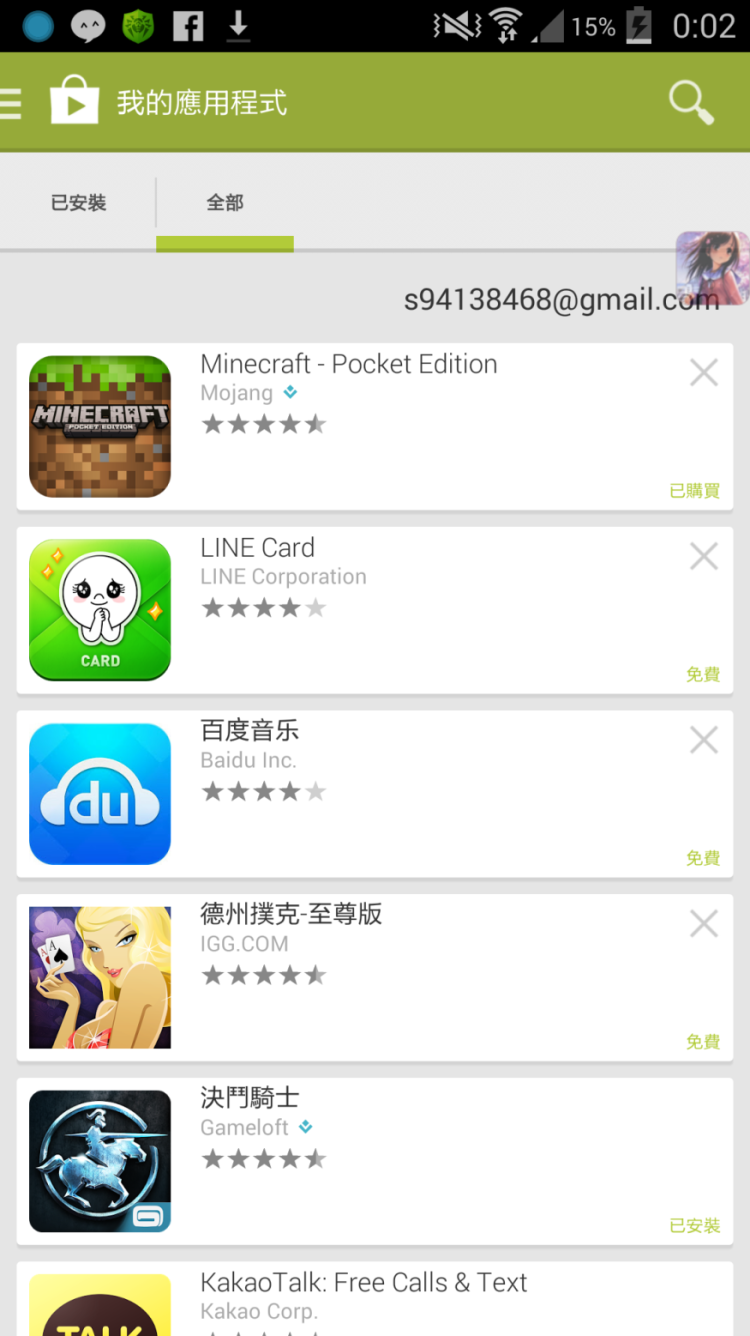Viewport: 750px width, 1336px height.
Task: Tap the floating anime girl icon
Action: point(713,268)
